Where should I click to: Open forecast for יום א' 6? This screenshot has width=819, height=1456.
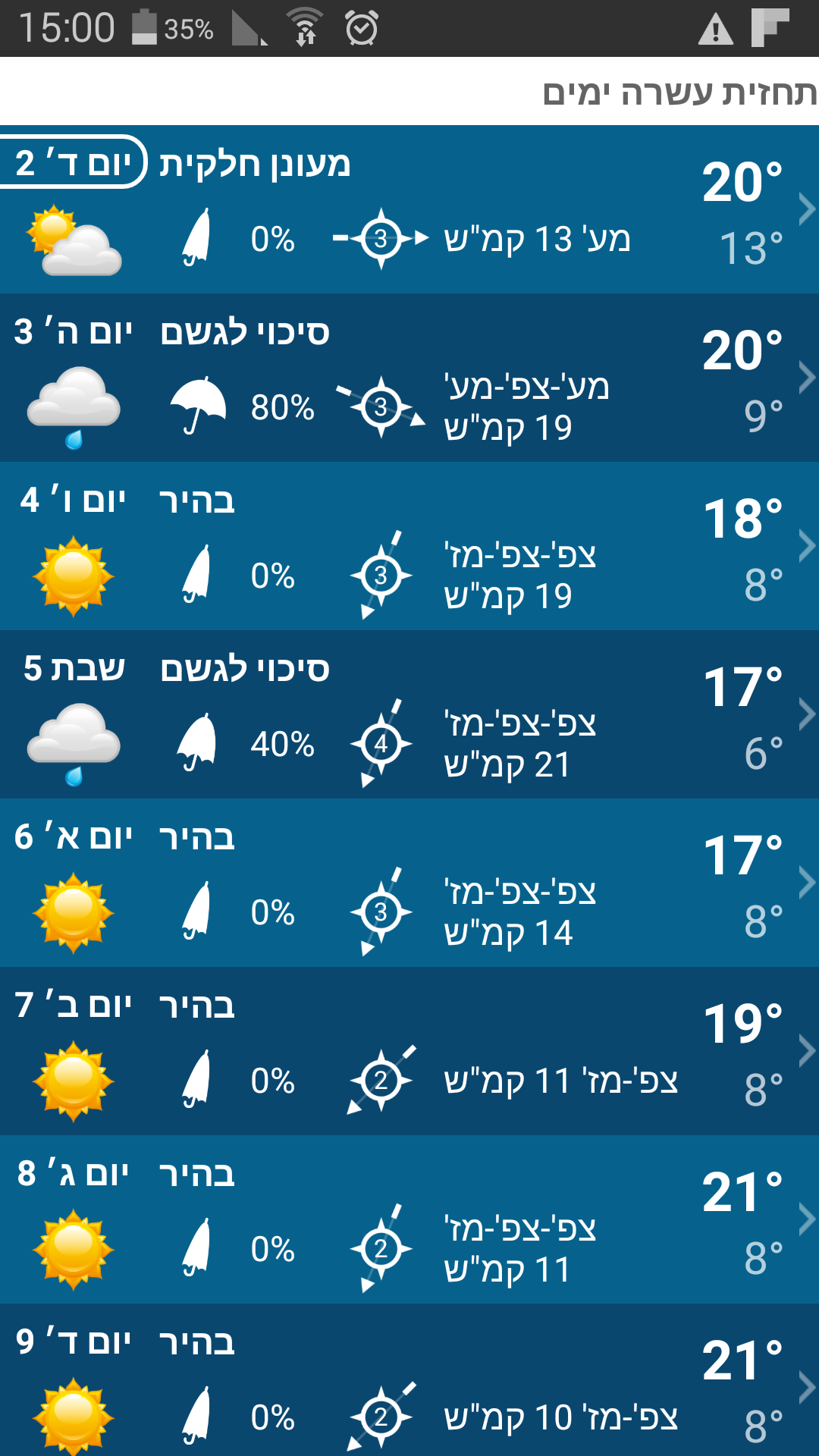(x=409, y=883)
